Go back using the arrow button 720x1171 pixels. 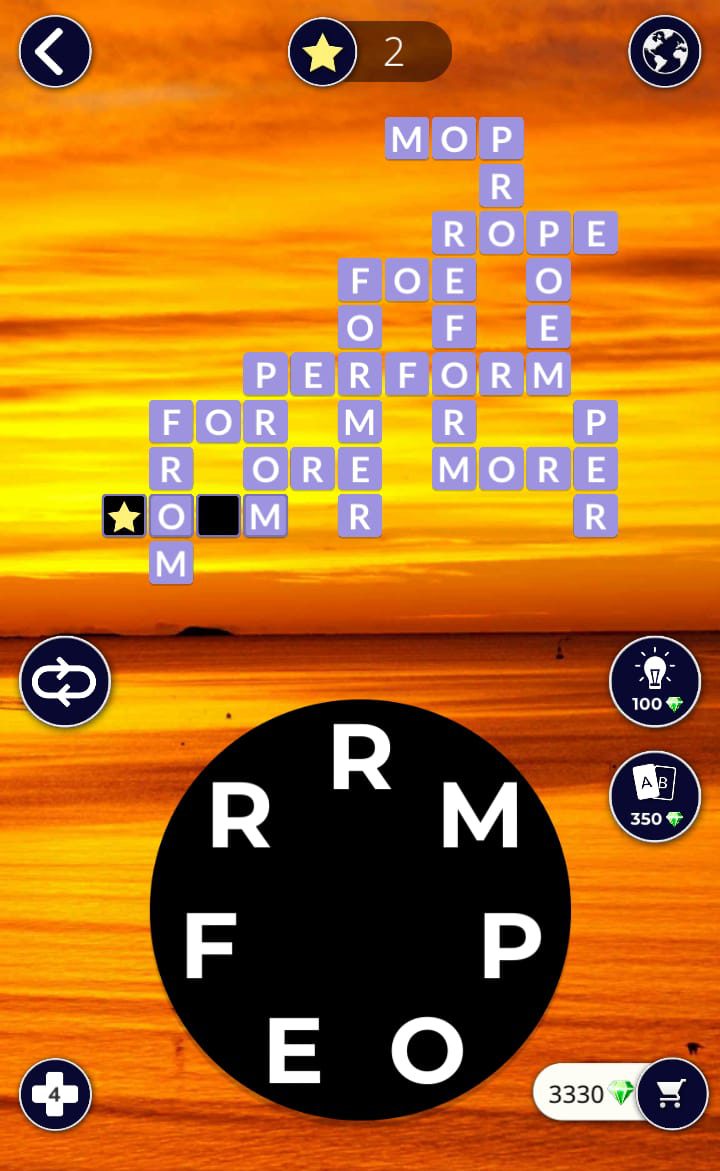coord(55,51)
